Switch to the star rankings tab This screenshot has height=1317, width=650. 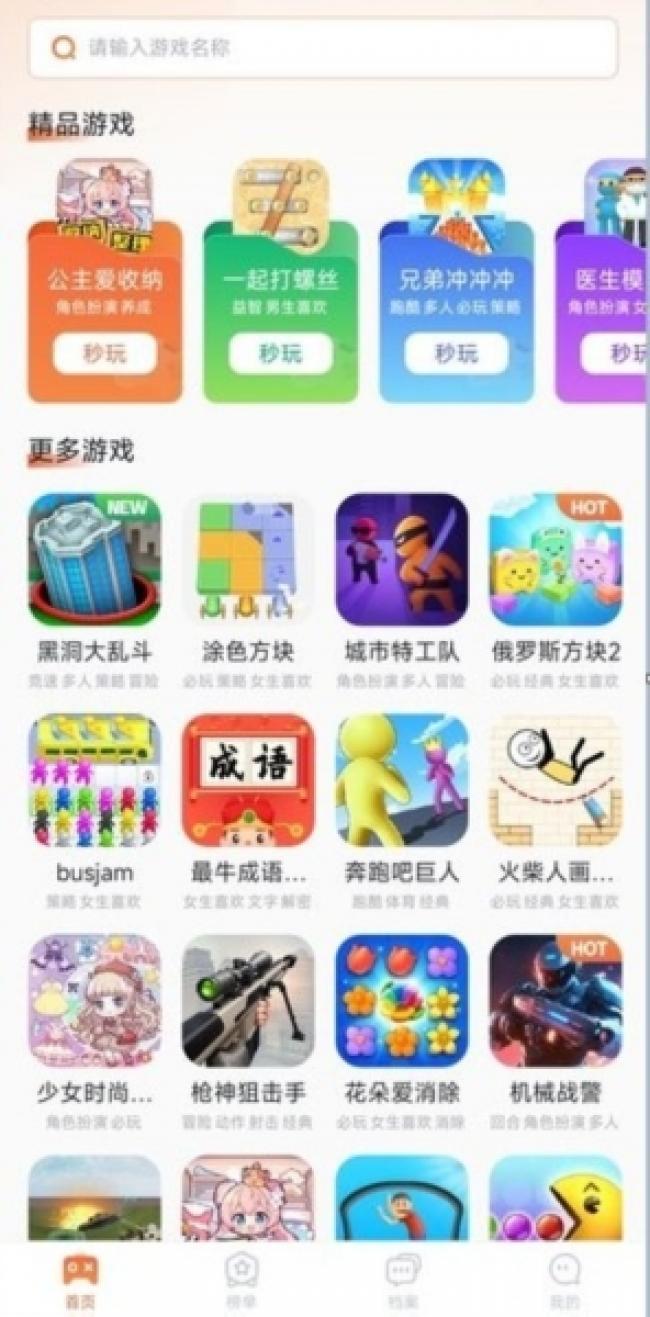(241, 1280)
